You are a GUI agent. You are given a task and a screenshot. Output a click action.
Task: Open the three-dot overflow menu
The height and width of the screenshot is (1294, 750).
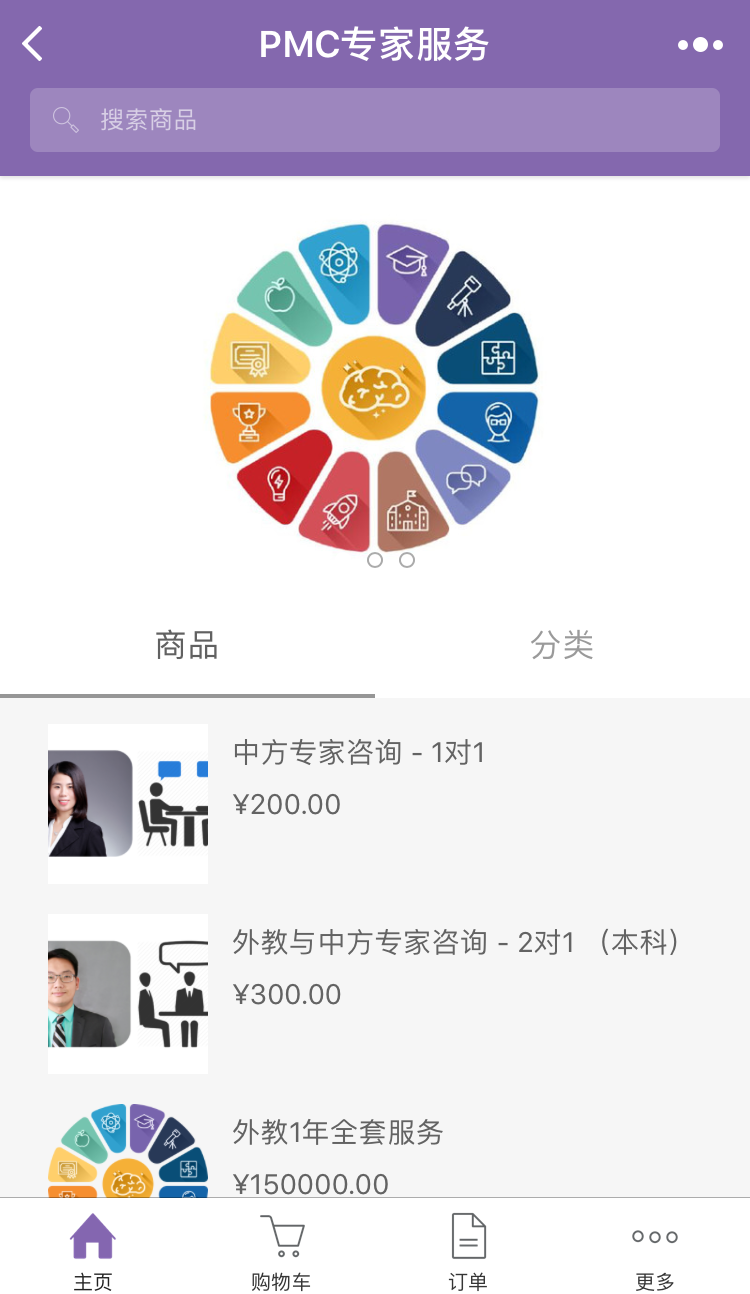[x=700, y=45]
